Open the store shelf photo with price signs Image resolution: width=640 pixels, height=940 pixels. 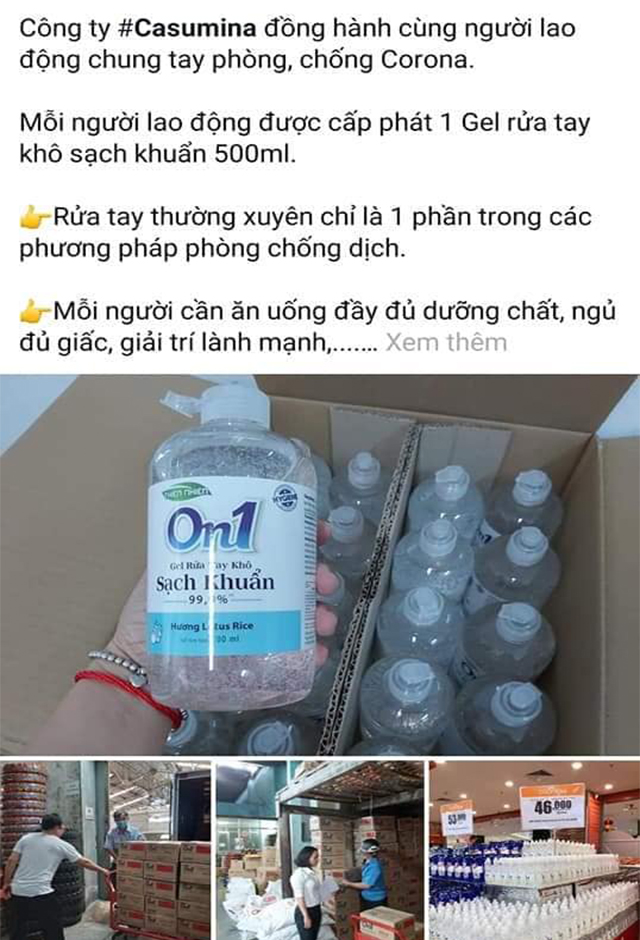tap(534, 848)
